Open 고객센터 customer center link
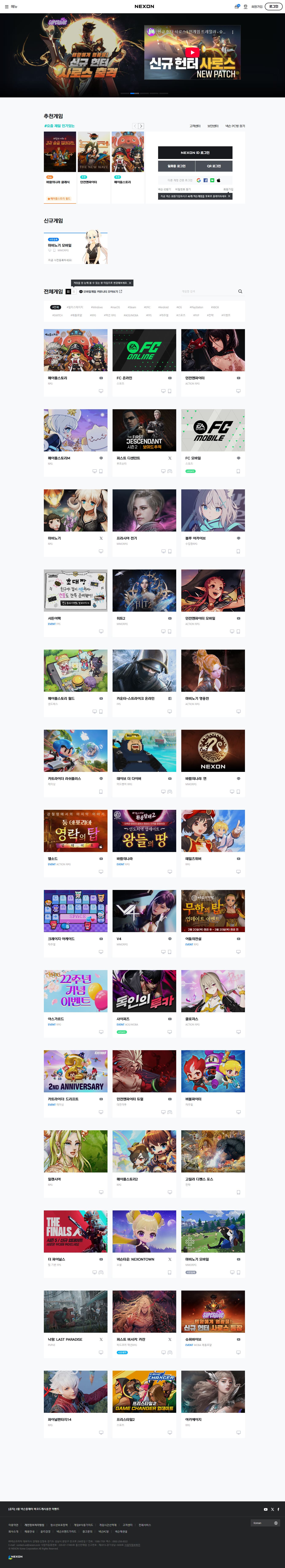This screenshot has width=285, height=1568. [195, 126]
